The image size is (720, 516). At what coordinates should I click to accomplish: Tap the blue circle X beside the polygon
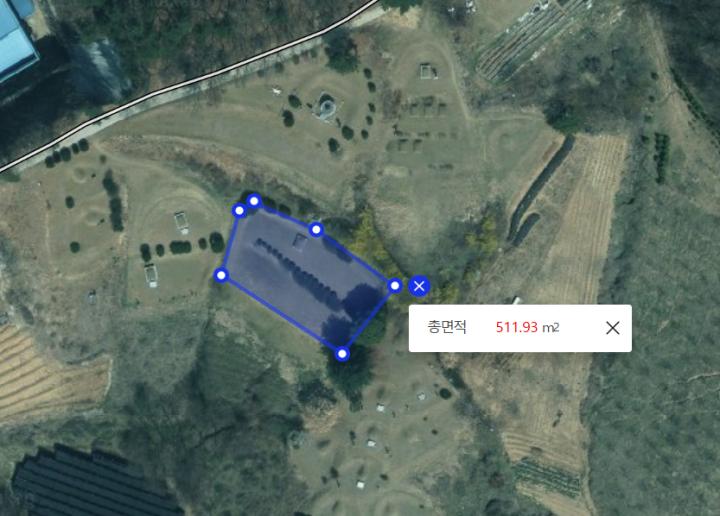coord(420,287)
